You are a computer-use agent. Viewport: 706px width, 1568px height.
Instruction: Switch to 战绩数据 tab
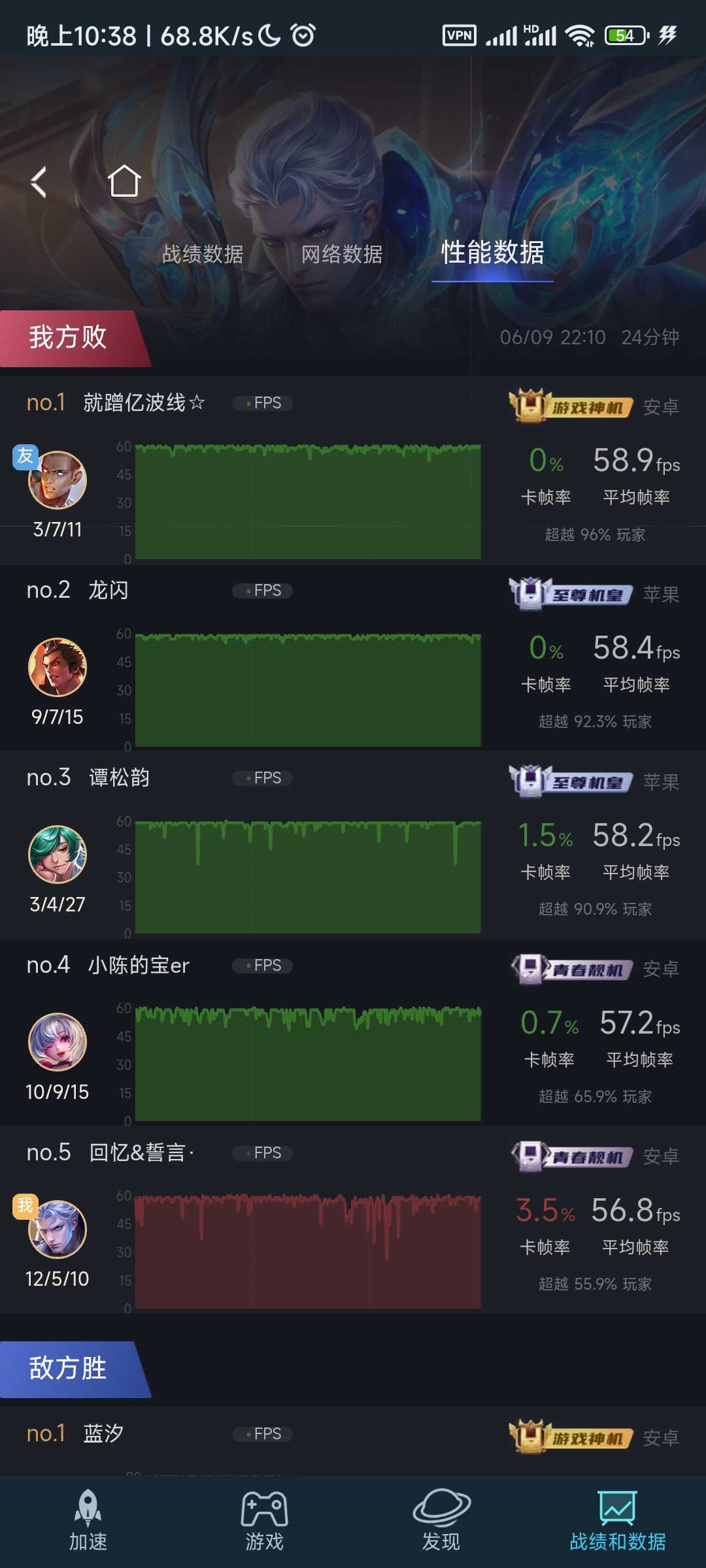tap(203, 254)
